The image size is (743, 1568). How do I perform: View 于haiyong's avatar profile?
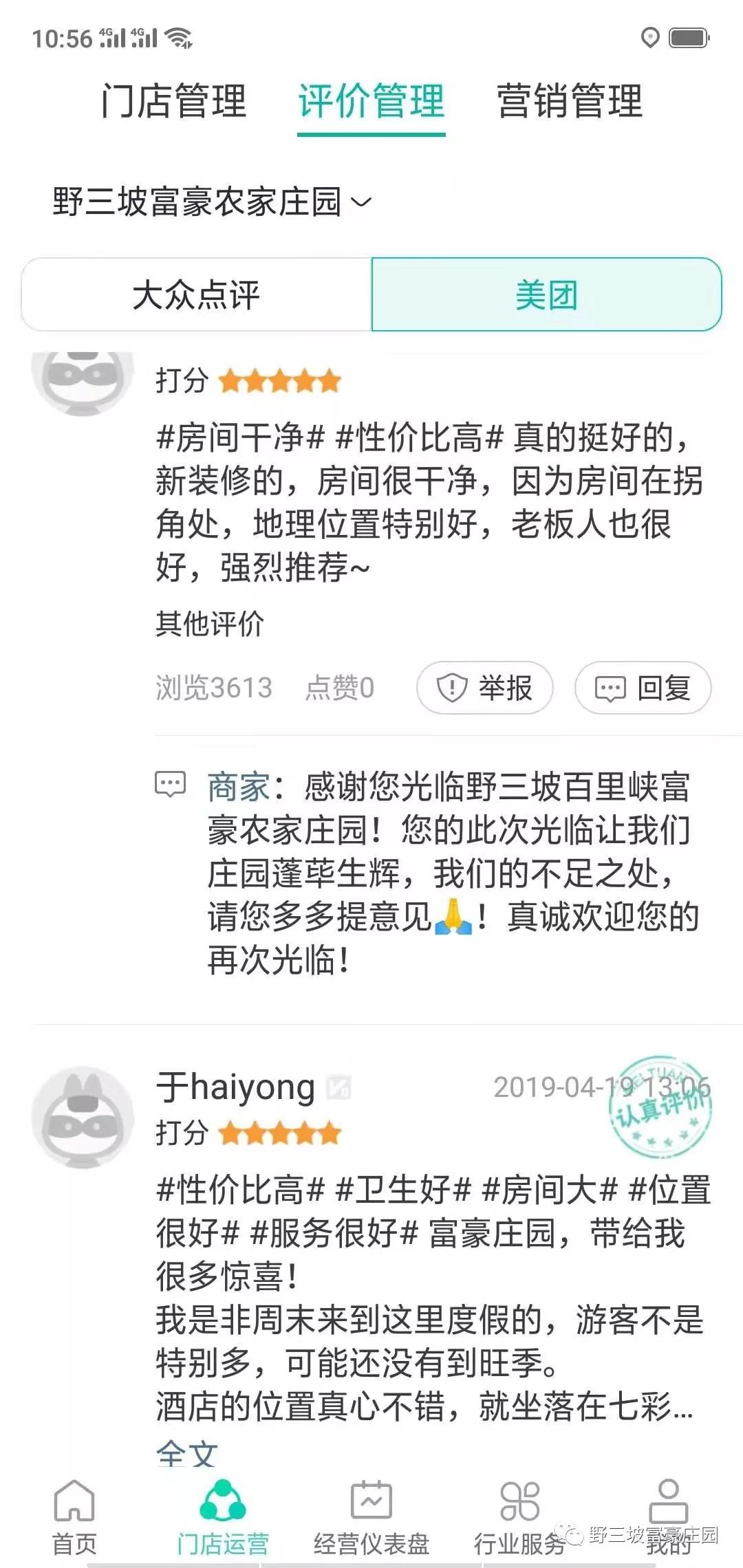point(83,1117)
